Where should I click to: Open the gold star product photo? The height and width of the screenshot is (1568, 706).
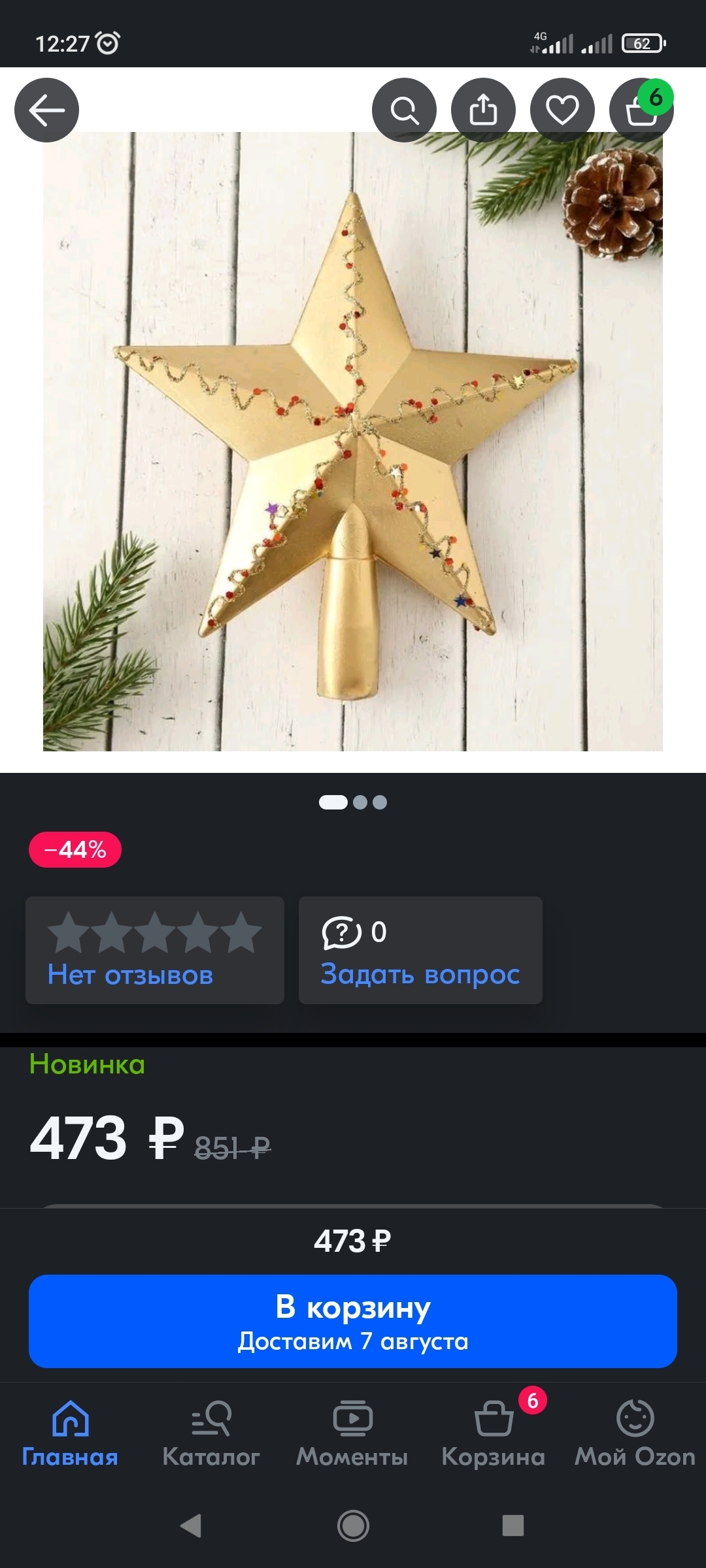[353, 441]
